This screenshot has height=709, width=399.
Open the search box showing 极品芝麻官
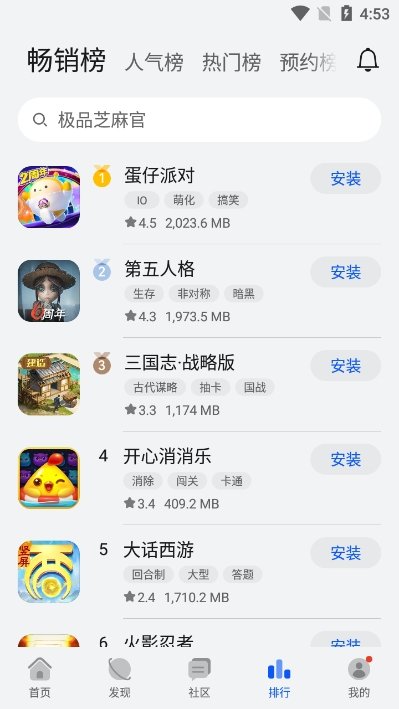[x=199, y=120]
